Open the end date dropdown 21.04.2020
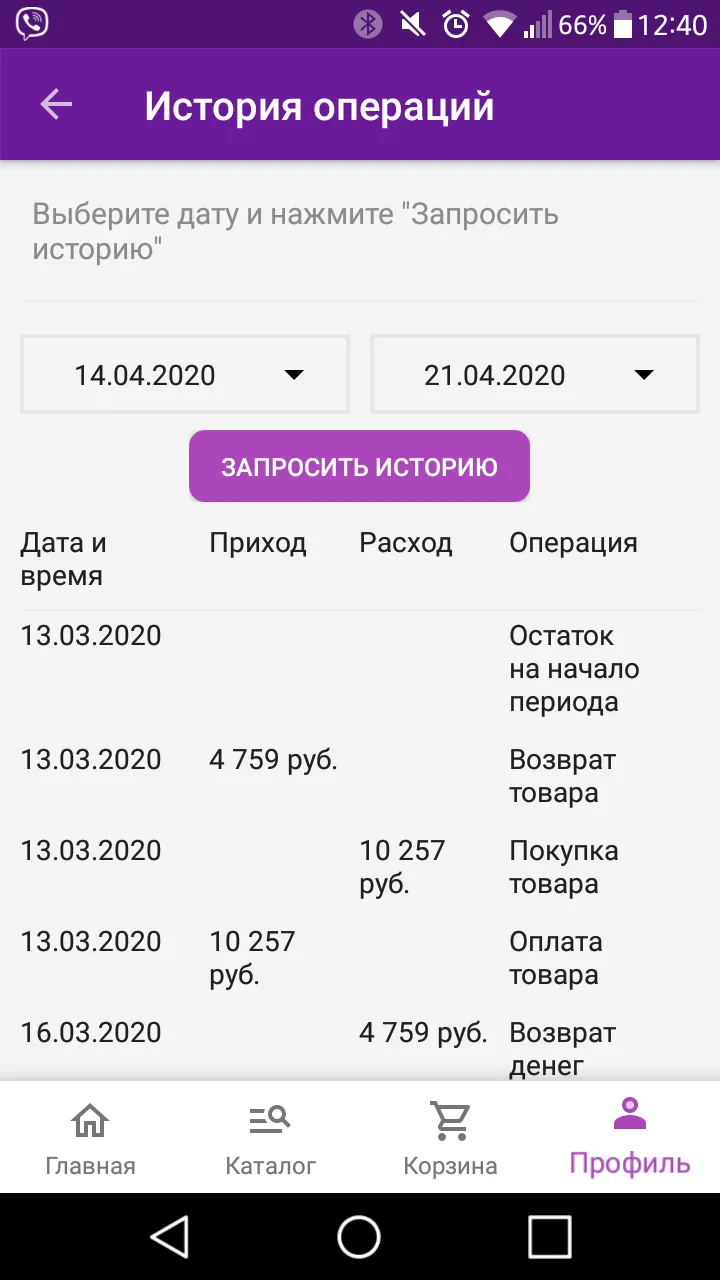The image size is (720, 1280). click(x=535, y=375)
